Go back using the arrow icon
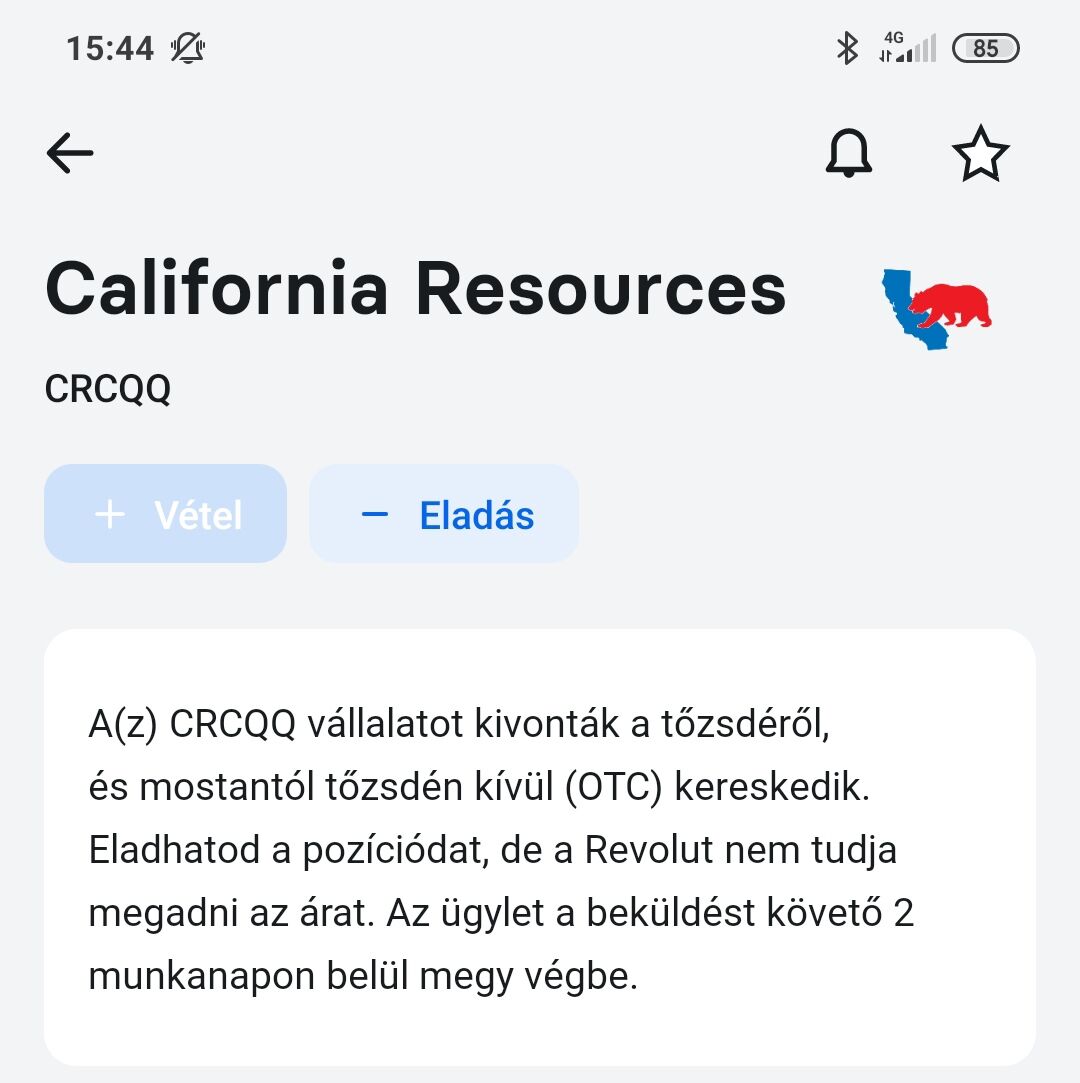This screenshot has width=1080, height=1083. (70, 154)
